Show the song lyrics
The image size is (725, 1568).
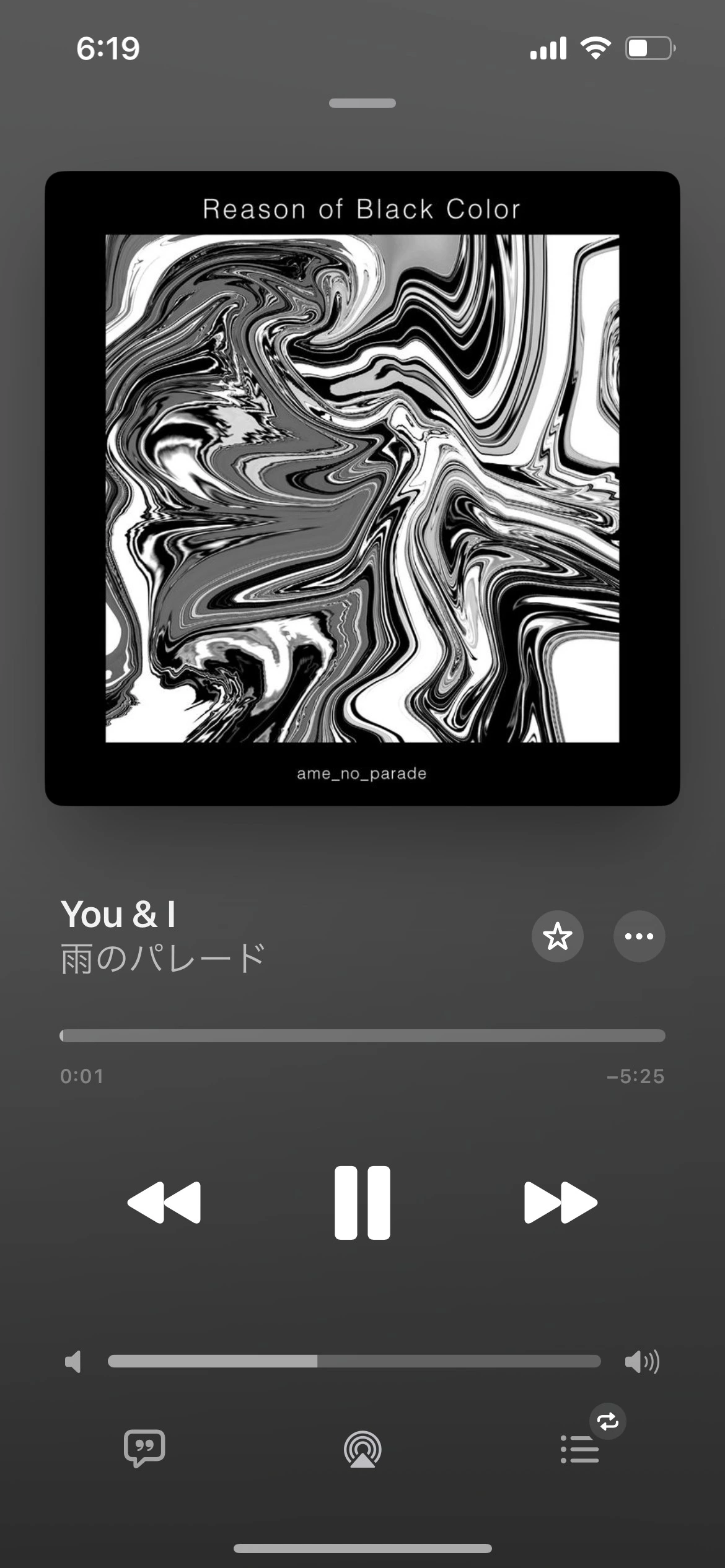(144, 1448)
